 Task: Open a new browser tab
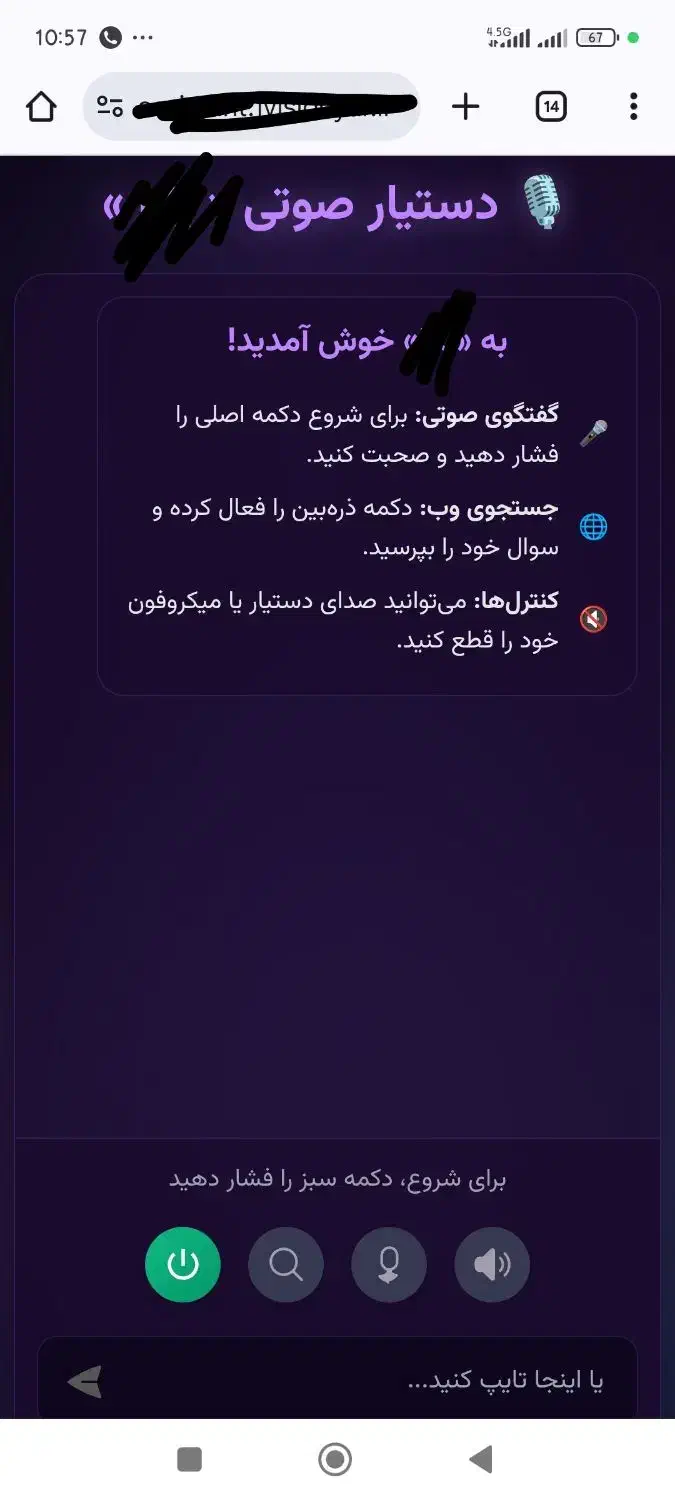tap(465, 106)
